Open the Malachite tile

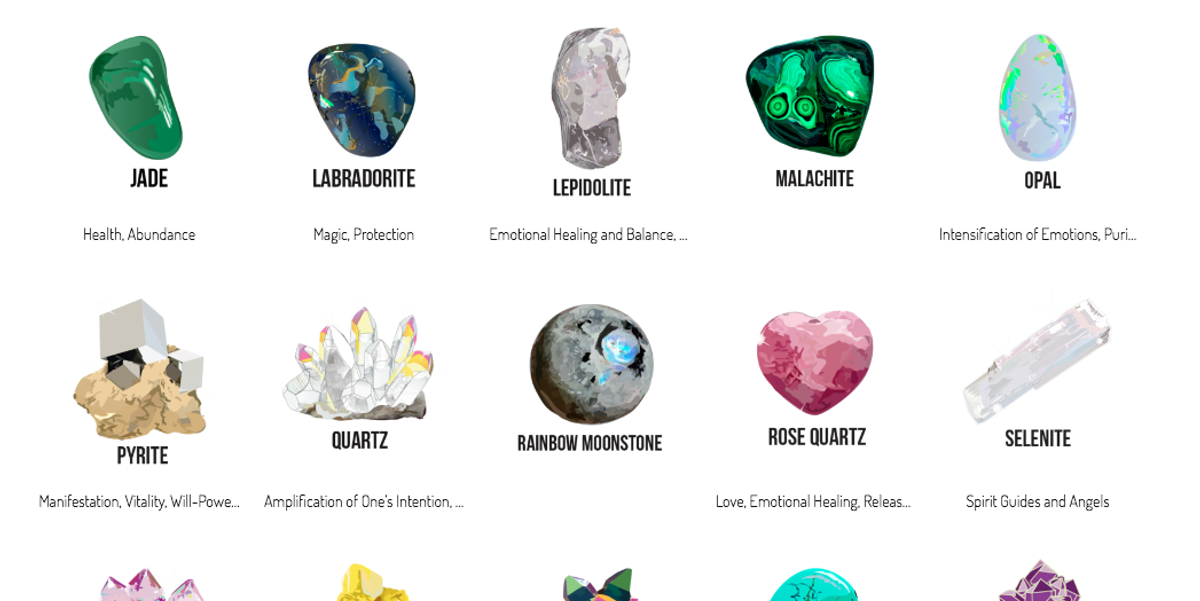811,97
